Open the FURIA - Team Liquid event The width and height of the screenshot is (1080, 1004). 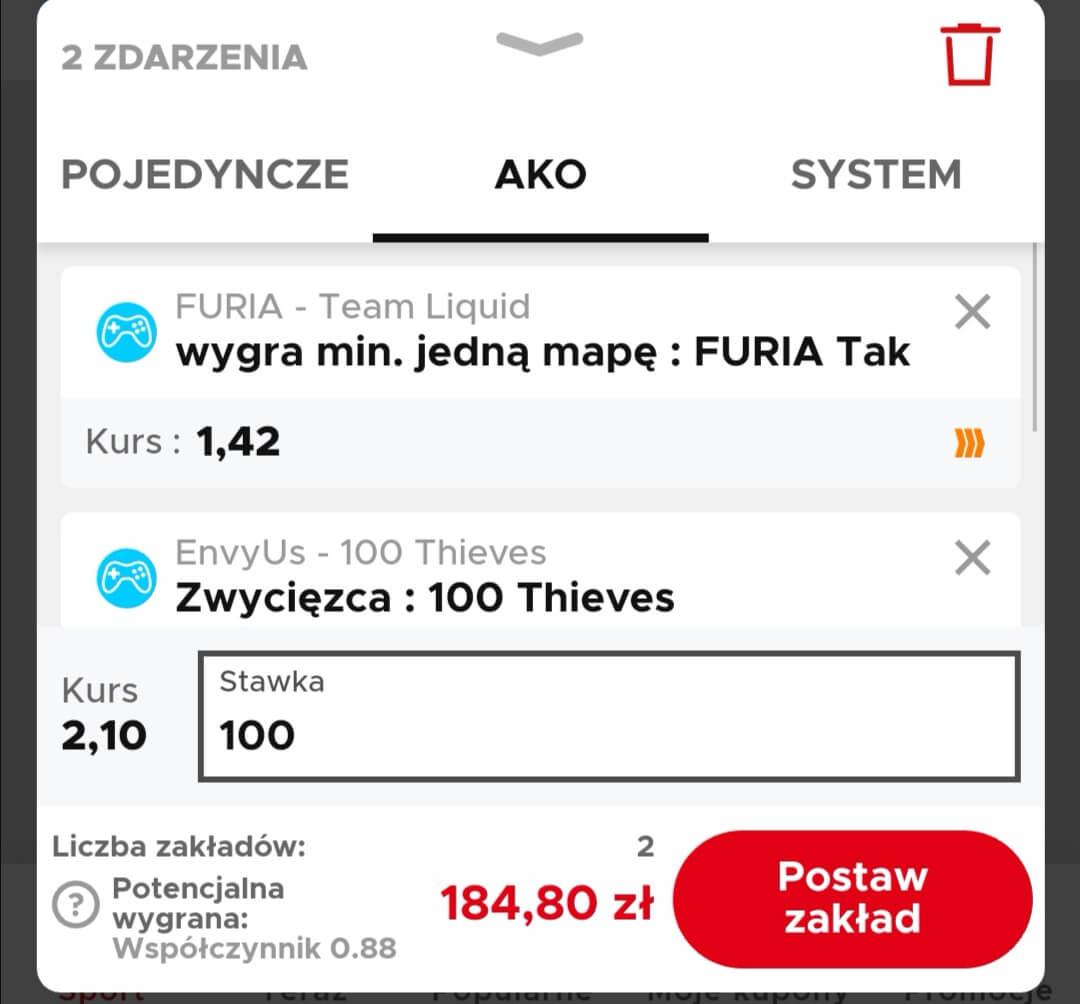352,307
